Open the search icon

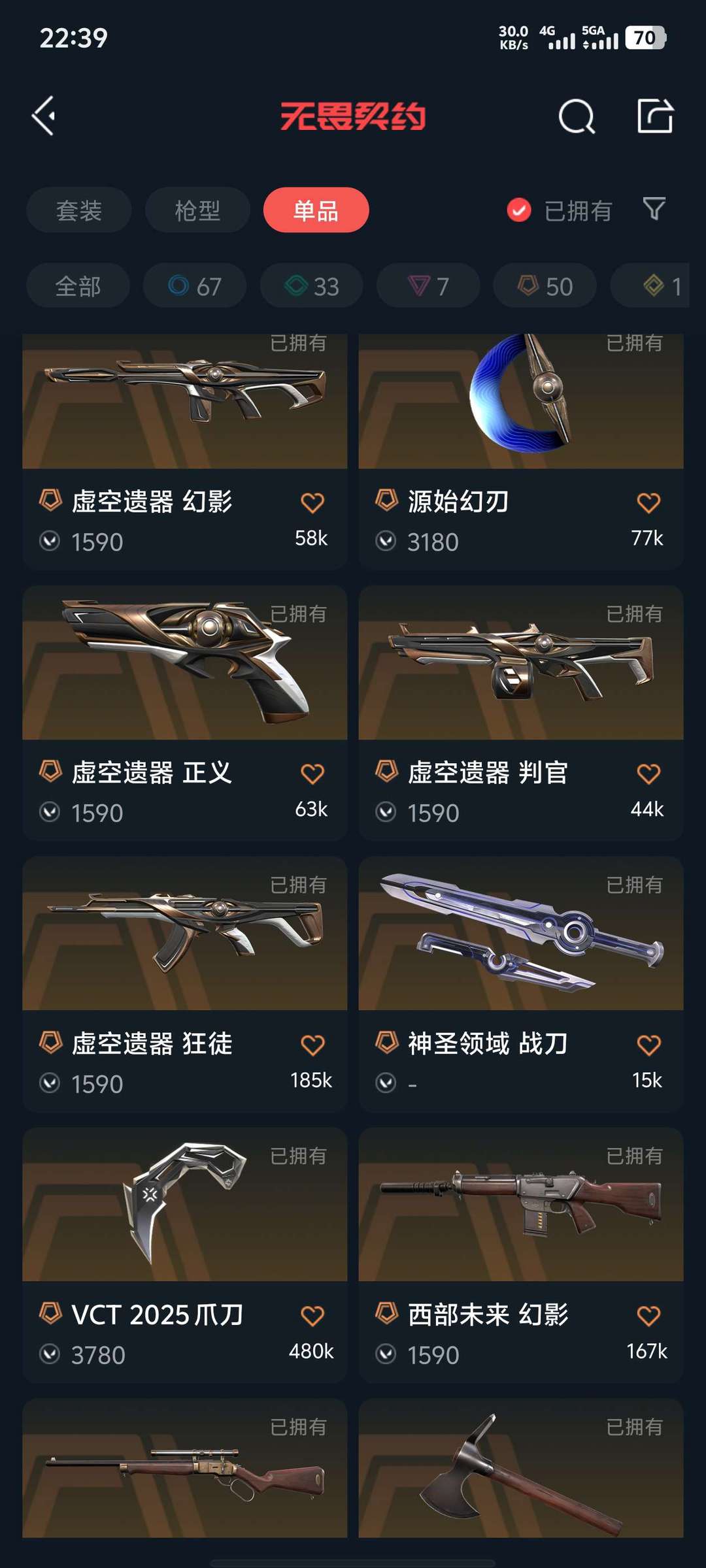coord(577,117)
